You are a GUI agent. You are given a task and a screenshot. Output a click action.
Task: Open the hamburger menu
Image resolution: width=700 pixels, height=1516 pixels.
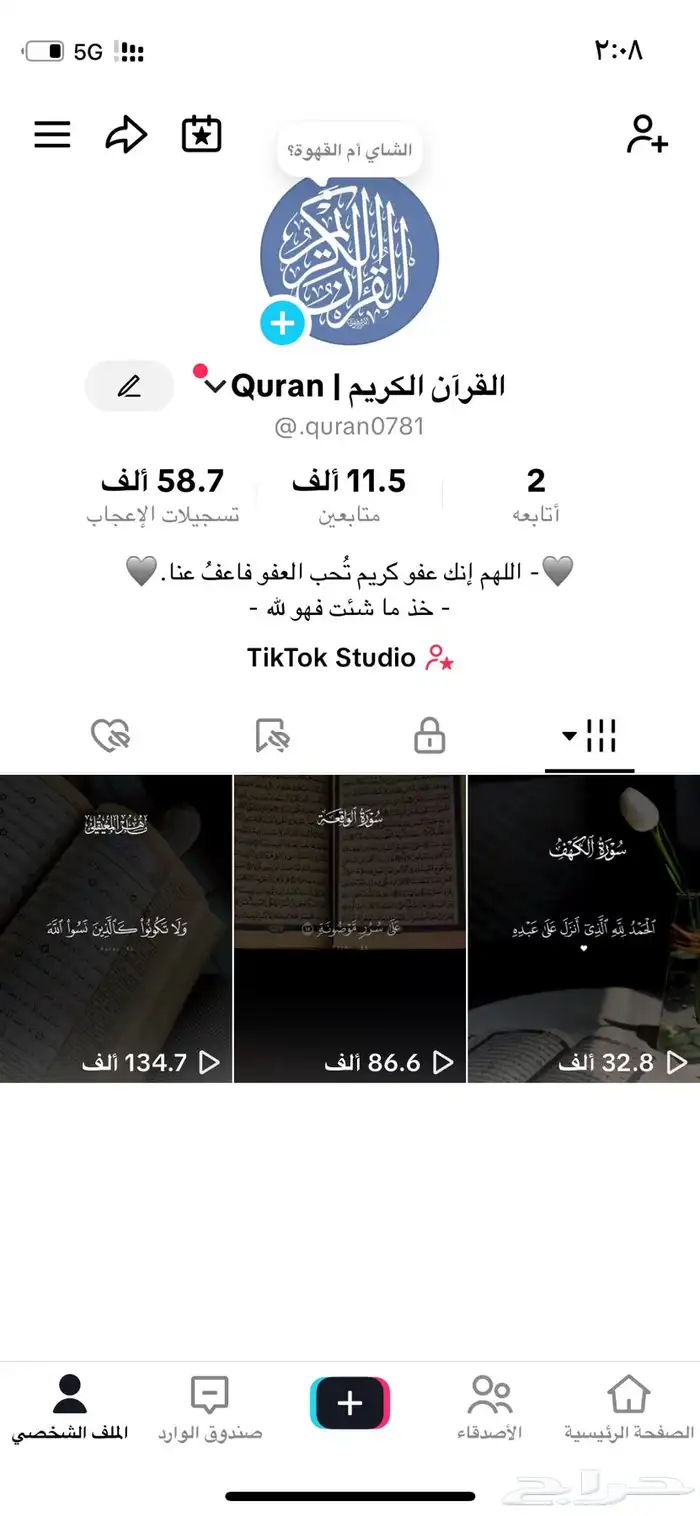tap(52, 134)
